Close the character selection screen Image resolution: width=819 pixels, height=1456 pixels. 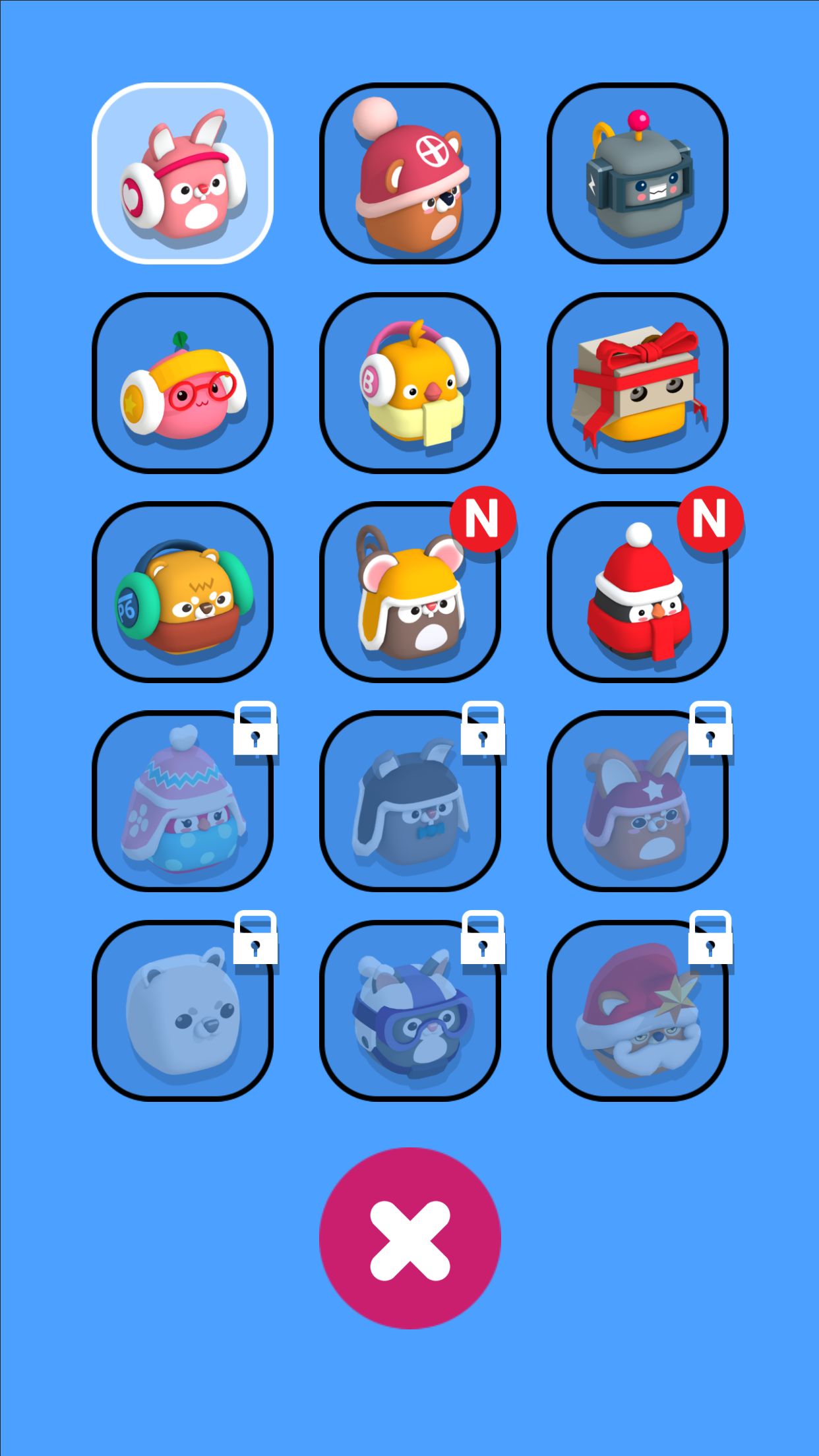tap(409, 1238)
